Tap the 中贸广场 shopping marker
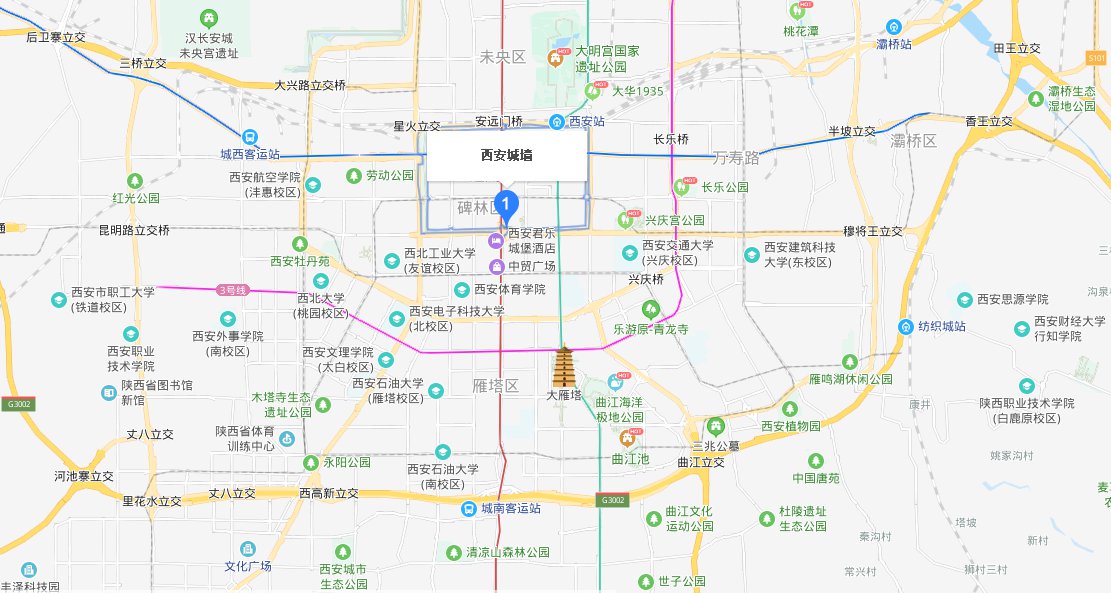The height and width of the screenshot is (593, 1111). pyautogui.click(x=497, y=266)
